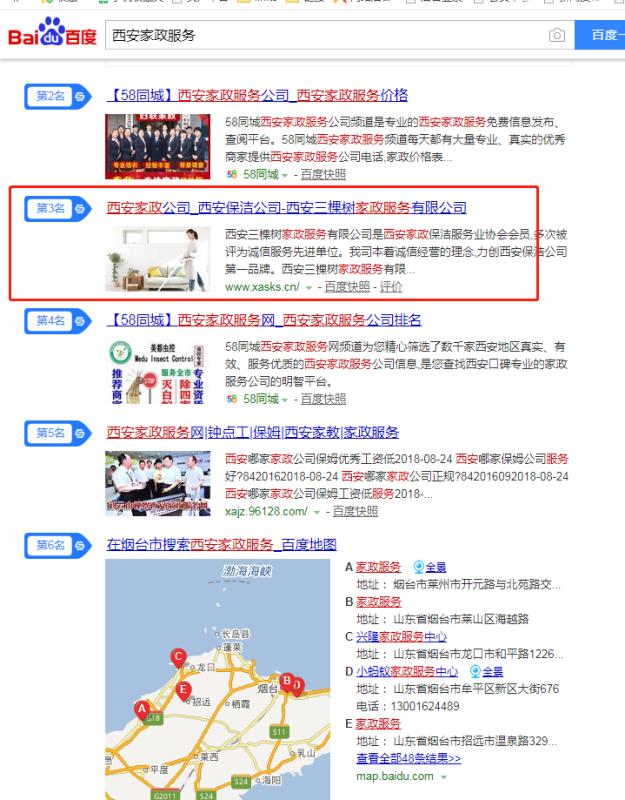Open the 西安三棵树家政服务有限公司 result

tap(286, 208)
